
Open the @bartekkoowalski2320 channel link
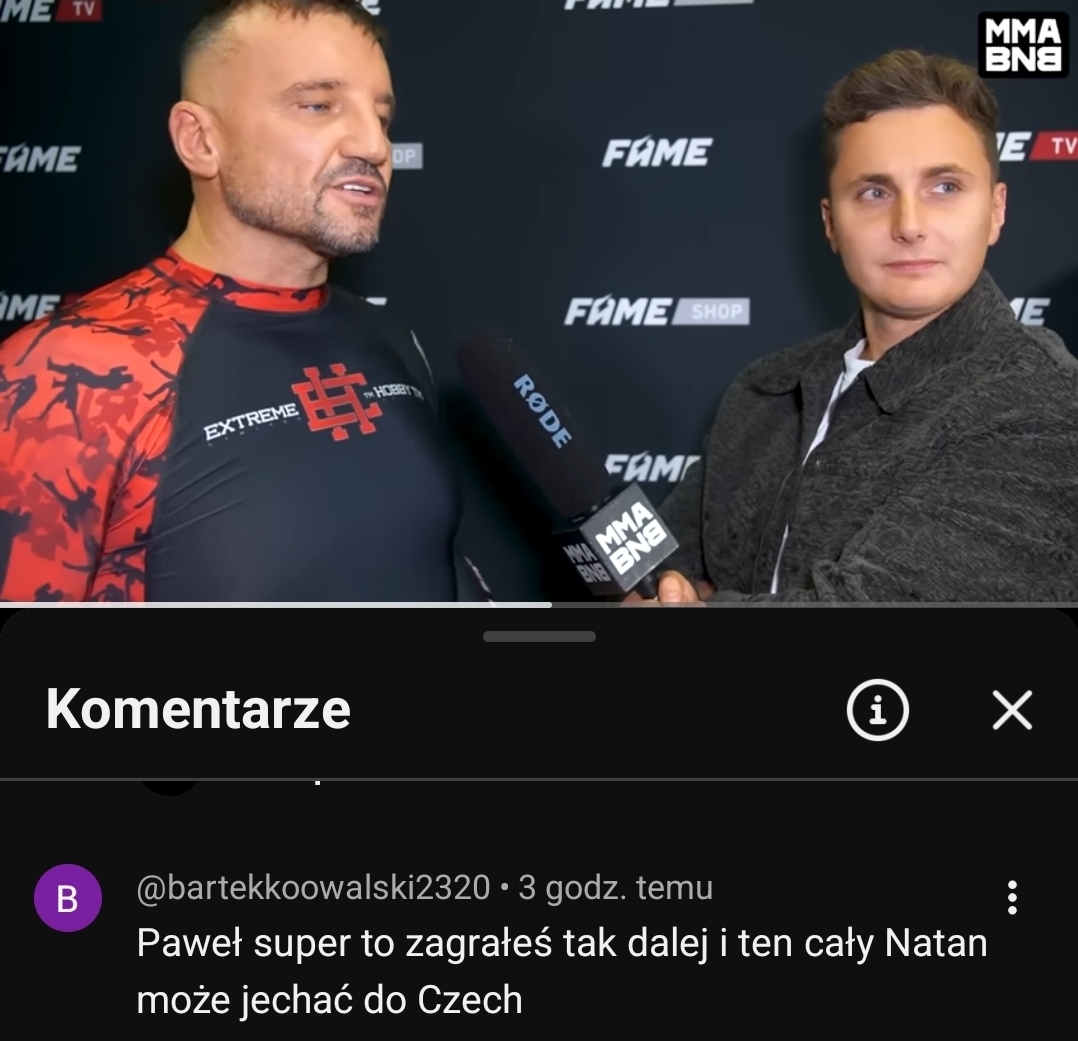(x=313, y=888)
